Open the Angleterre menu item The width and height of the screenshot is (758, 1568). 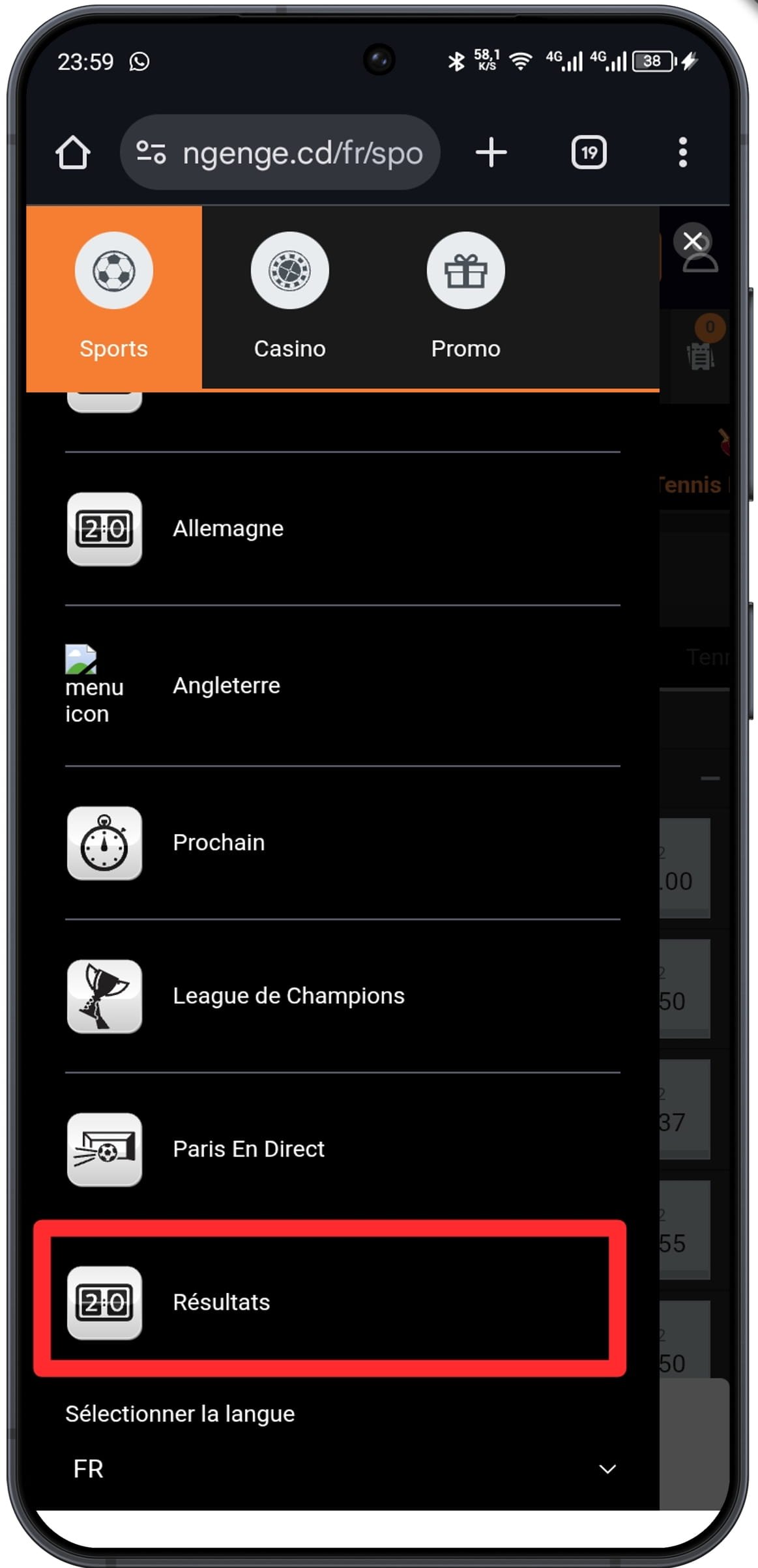(226, 686)
